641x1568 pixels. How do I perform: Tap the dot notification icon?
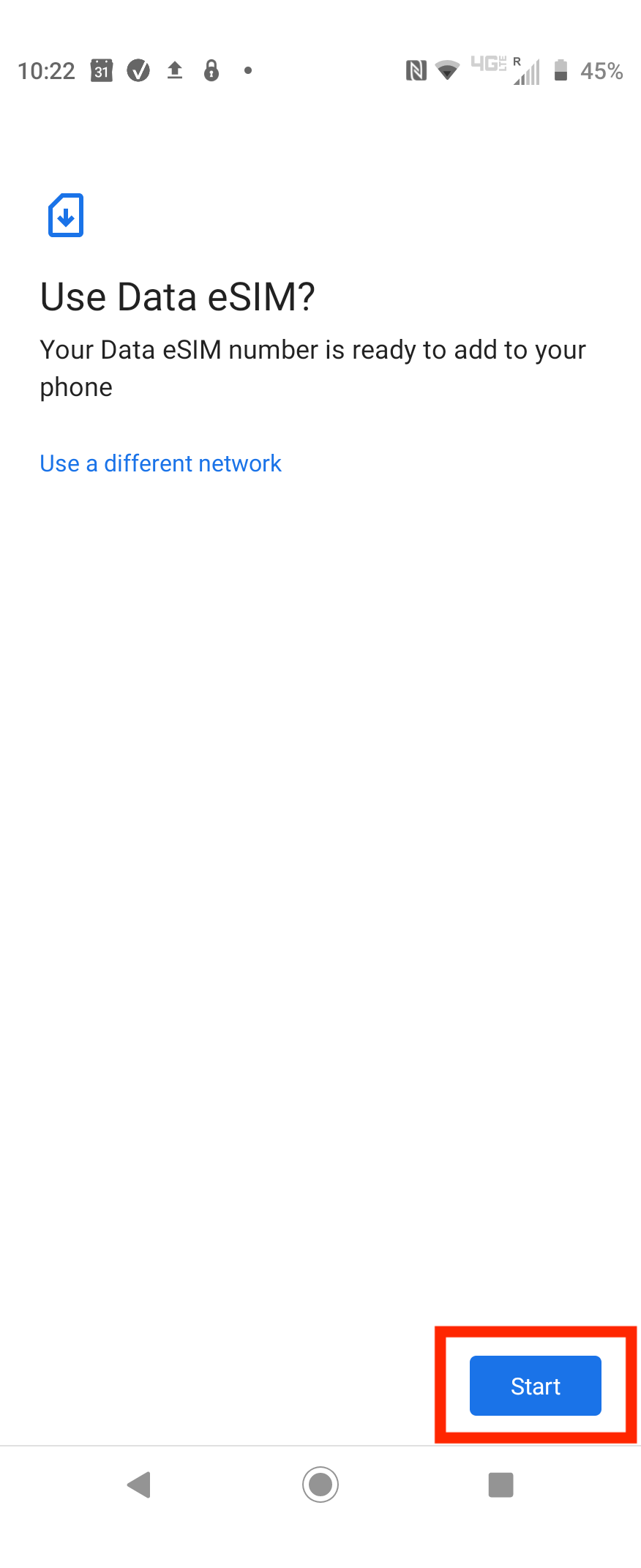[247, 70]
